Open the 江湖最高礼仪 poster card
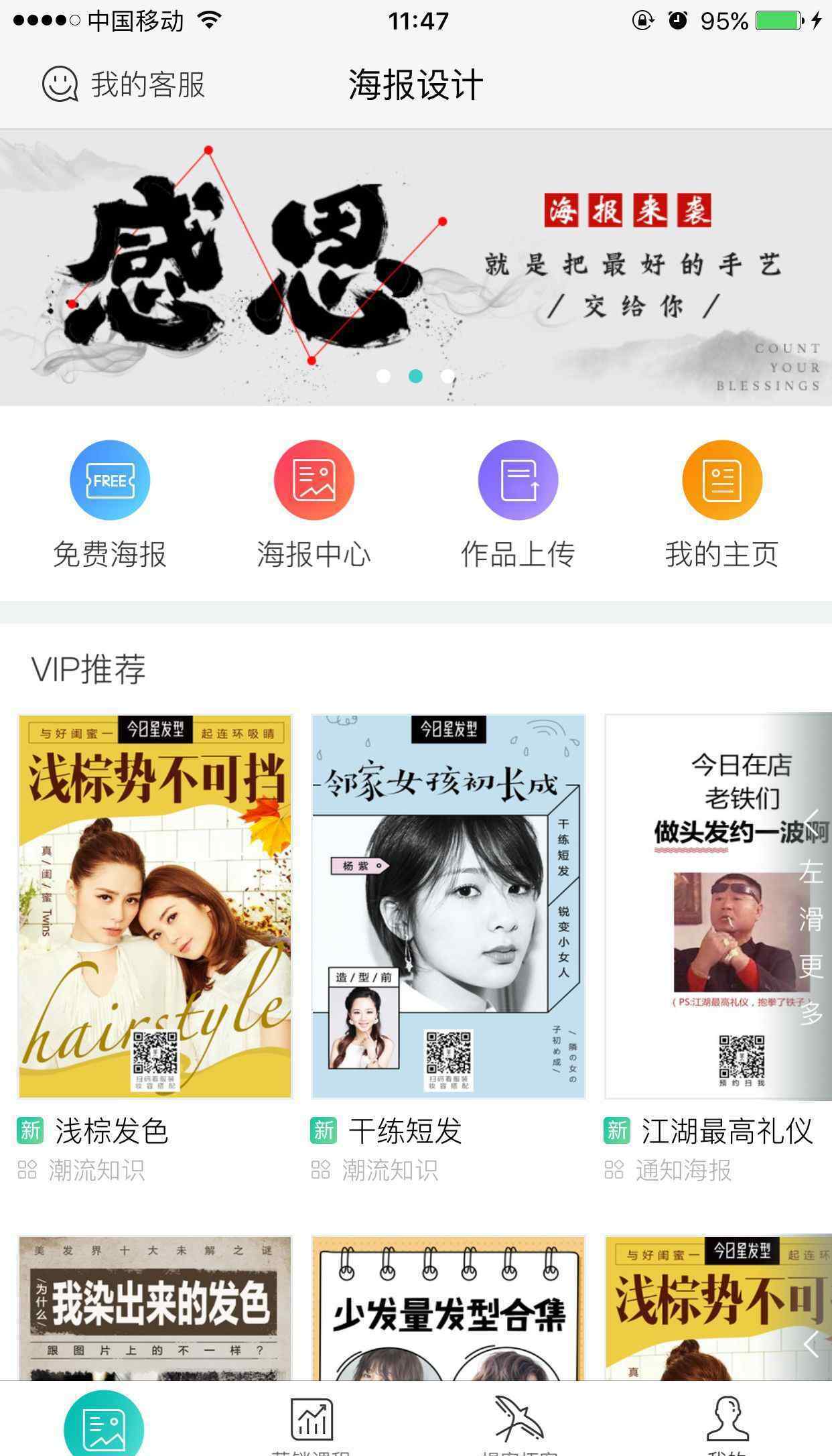Screen dimensions: 832x1456 click(x=717, y=906)
